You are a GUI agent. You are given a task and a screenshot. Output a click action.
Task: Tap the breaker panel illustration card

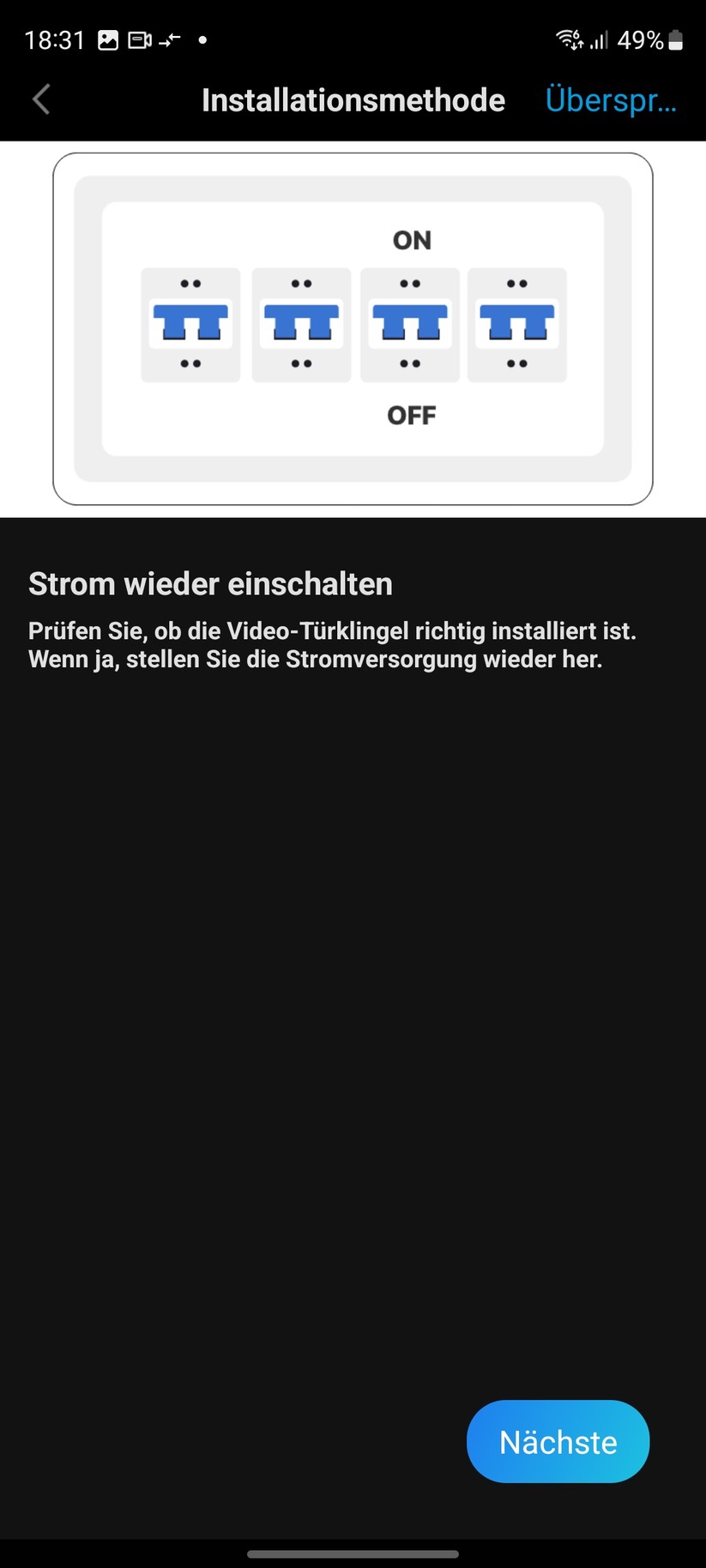pyautogui.click(x=353, y=329)
